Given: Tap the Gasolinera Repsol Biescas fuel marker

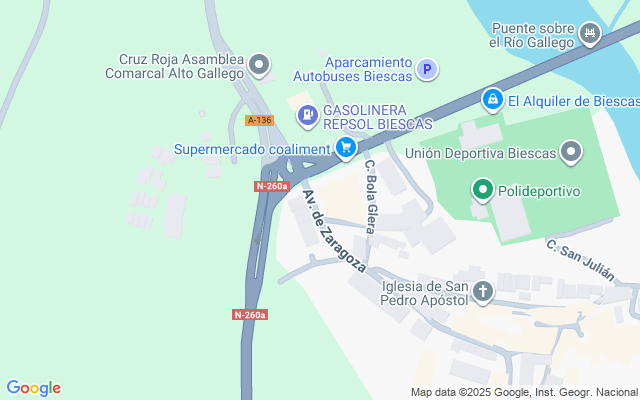Looking at the screenshot, I should [307, 116].
